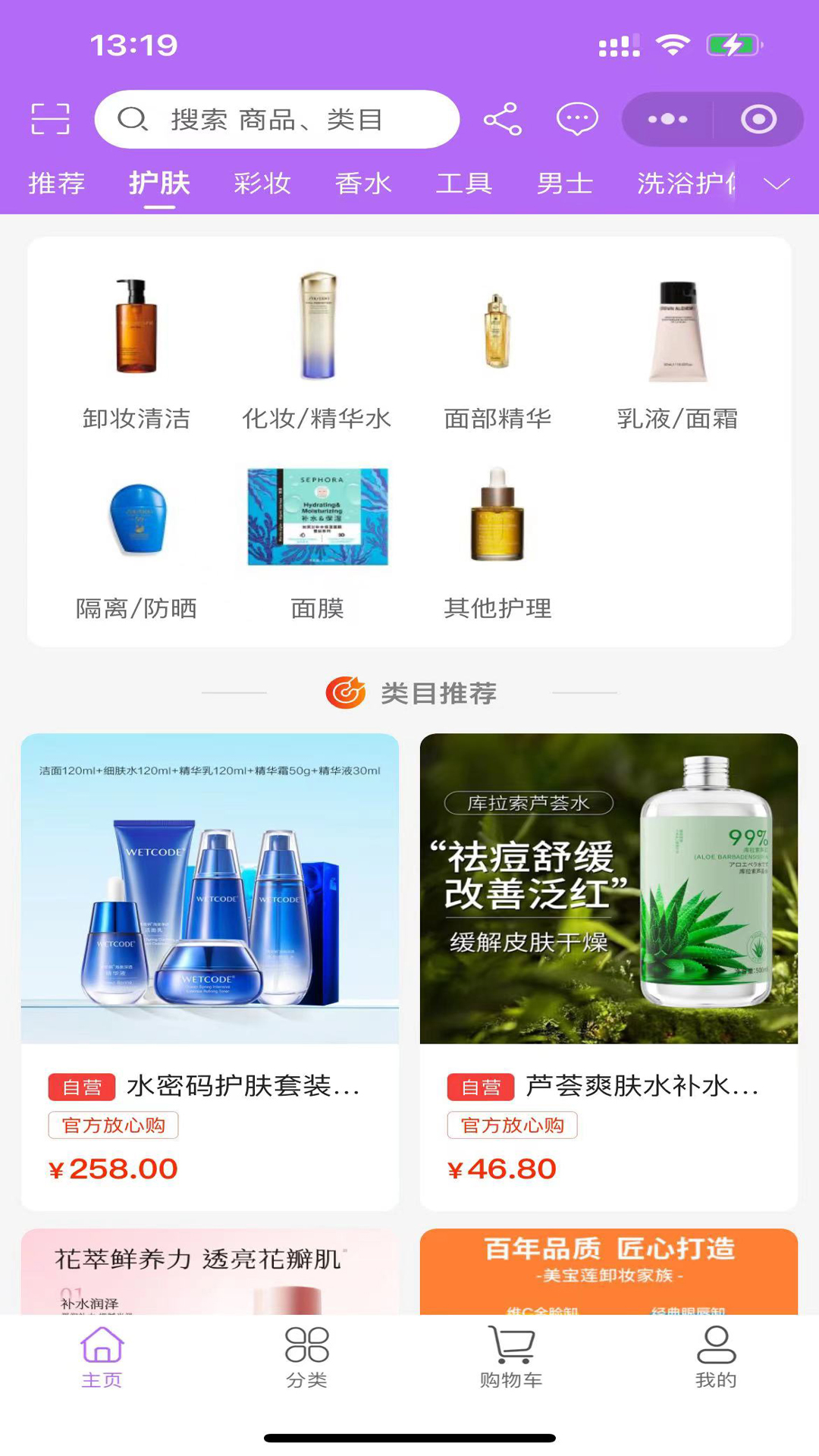Go to 我的 profile section

[716, 1357]
